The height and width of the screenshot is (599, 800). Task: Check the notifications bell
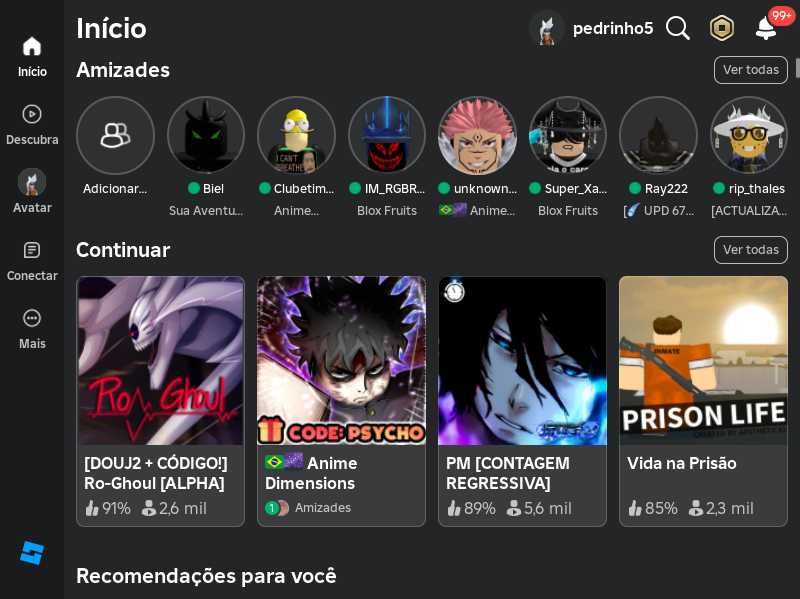766,28
